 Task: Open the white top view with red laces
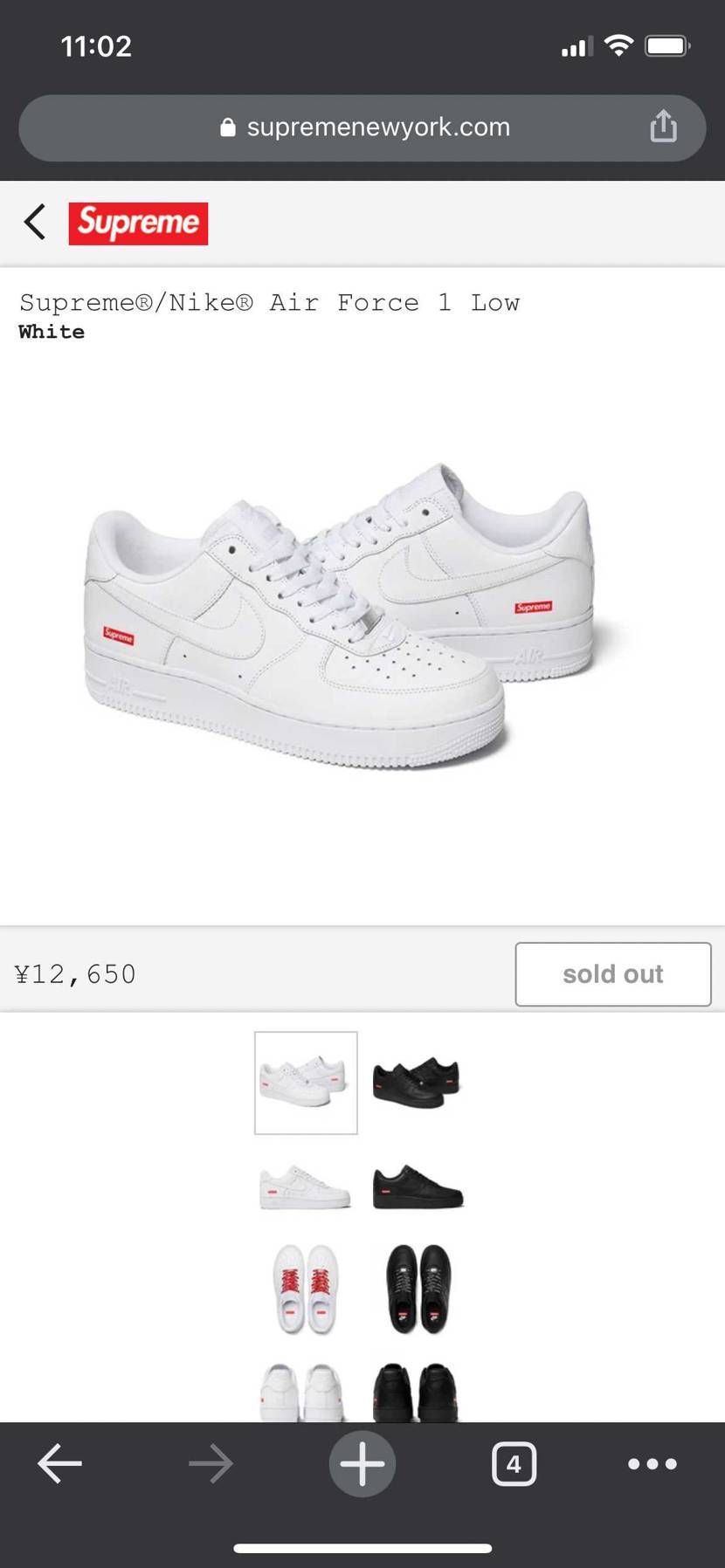(306, 1289)
